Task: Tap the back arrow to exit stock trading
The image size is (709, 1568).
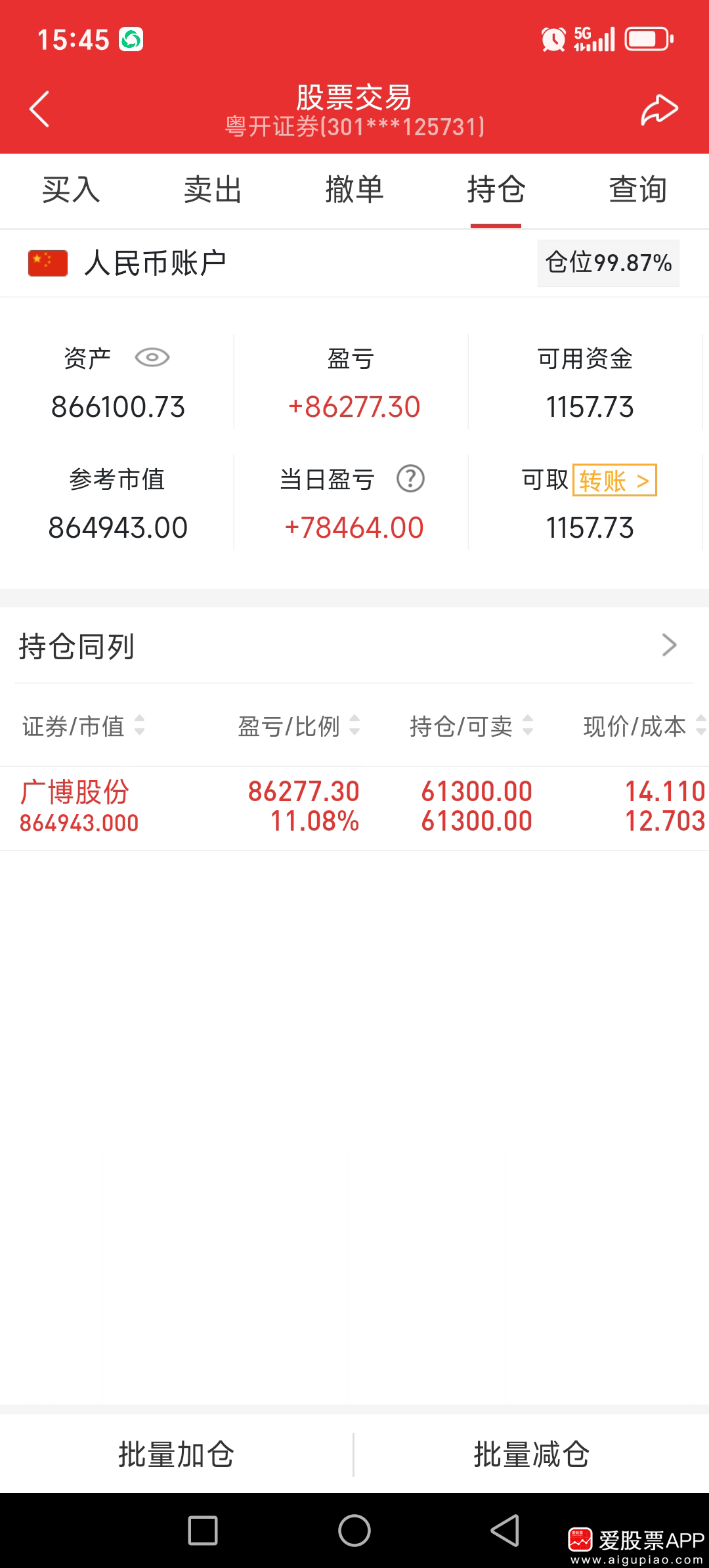Action: pyautogui.click(x=39, y=109)
